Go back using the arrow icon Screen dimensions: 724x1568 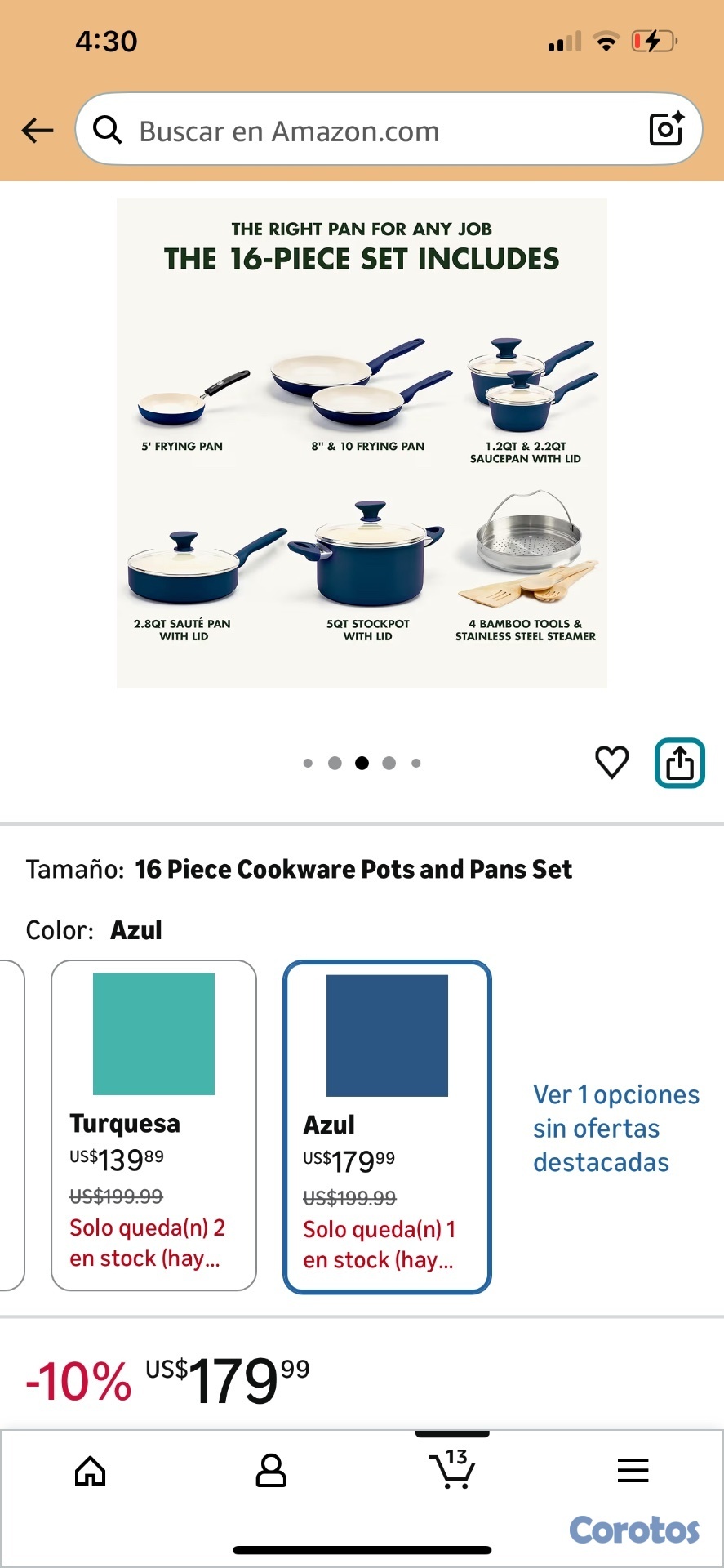38,130
